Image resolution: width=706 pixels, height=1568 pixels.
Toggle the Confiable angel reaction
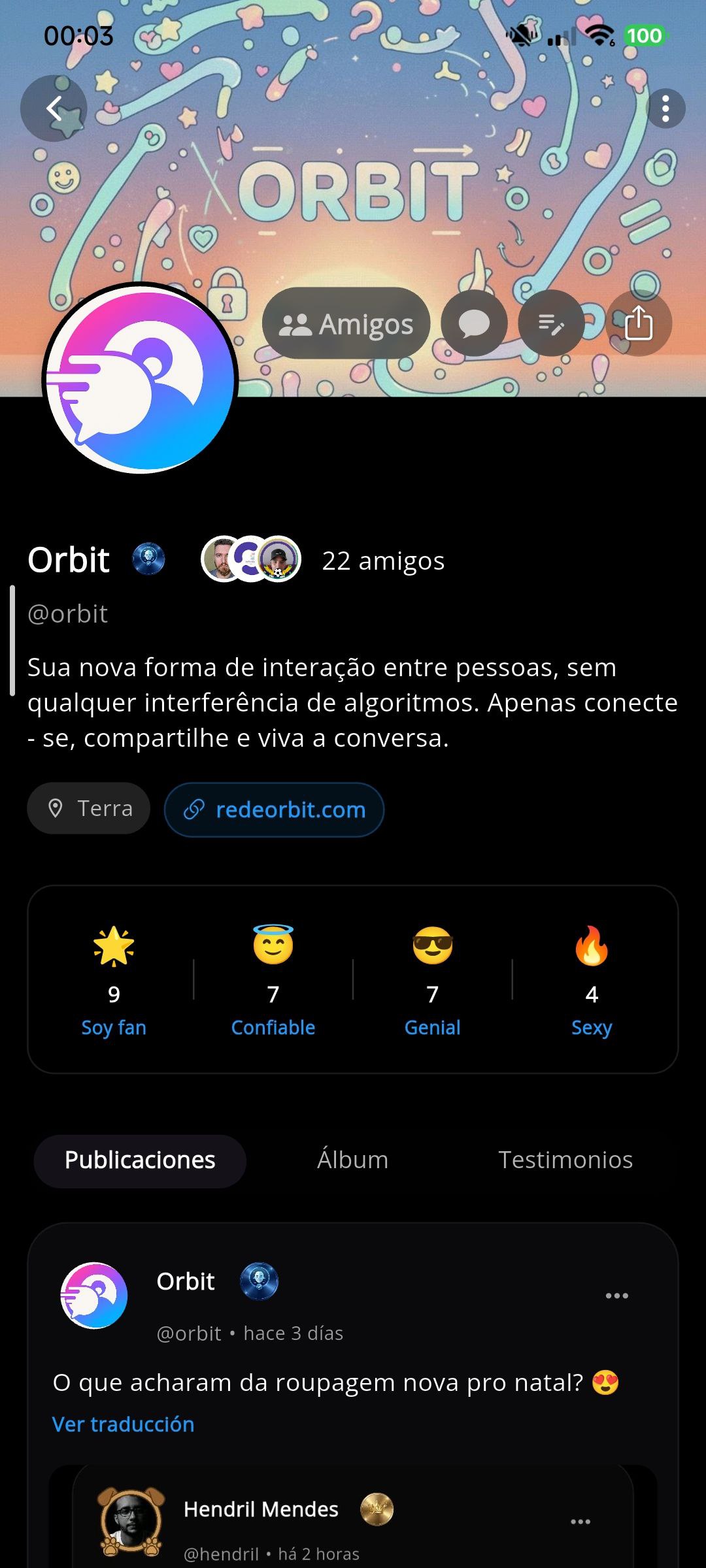coord(273,976)
